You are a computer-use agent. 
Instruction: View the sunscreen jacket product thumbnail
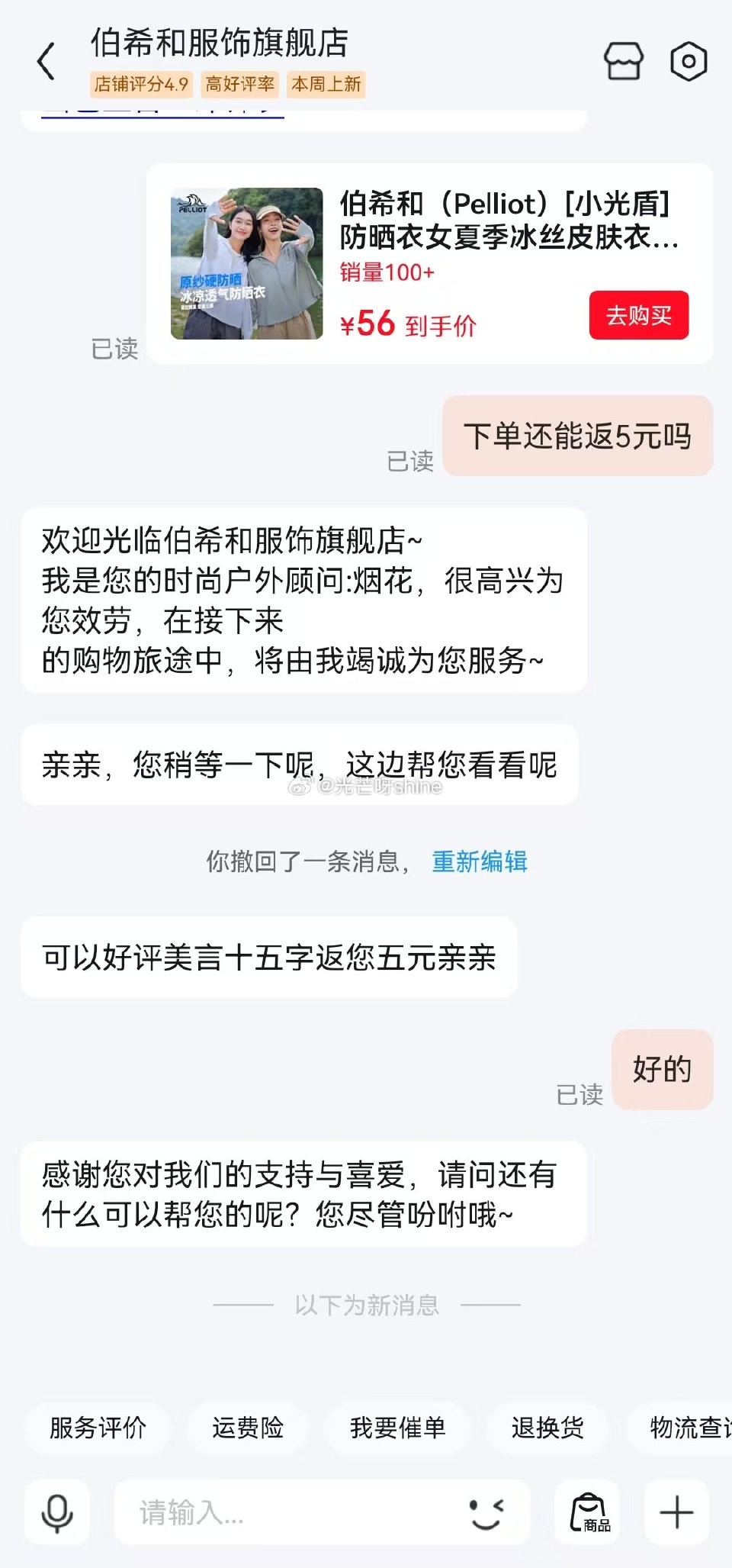tap(246, 261)
